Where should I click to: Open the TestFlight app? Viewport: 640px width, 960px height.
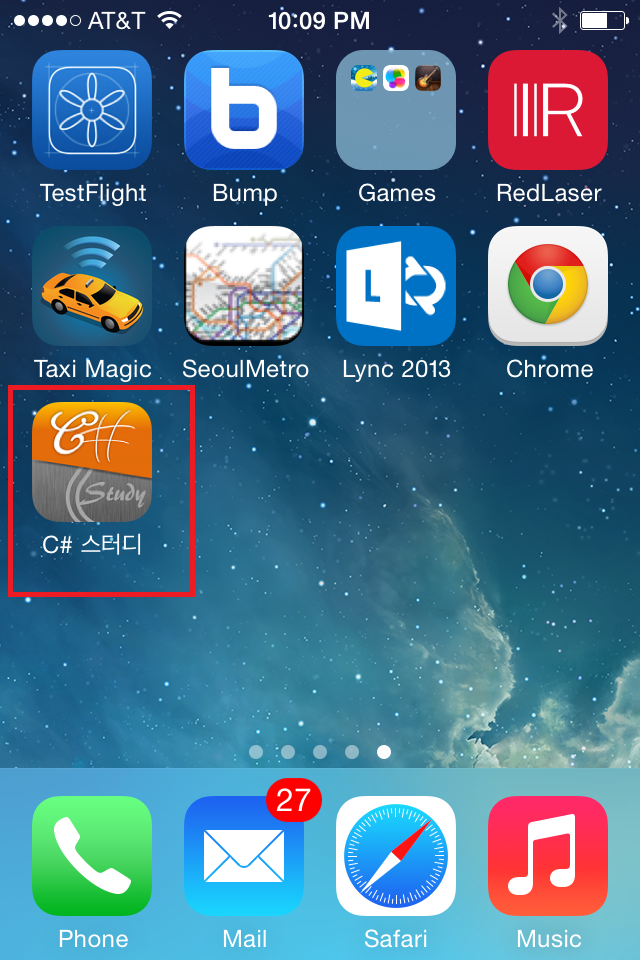[x=92, y=110]
